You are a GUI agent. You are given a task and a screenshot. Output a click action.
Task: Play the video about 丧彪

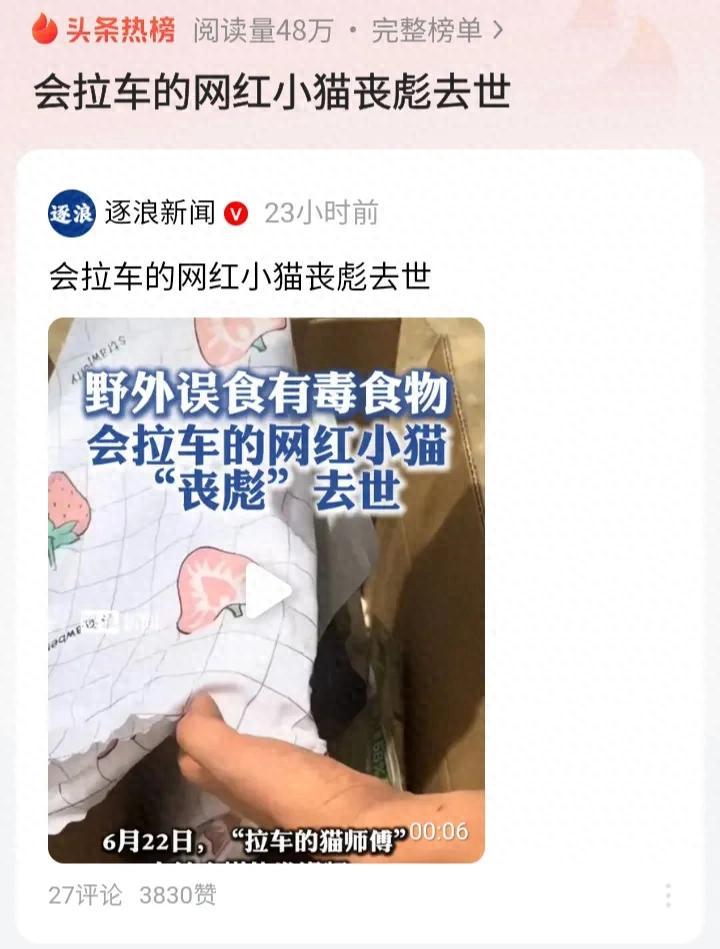point(267,591)
